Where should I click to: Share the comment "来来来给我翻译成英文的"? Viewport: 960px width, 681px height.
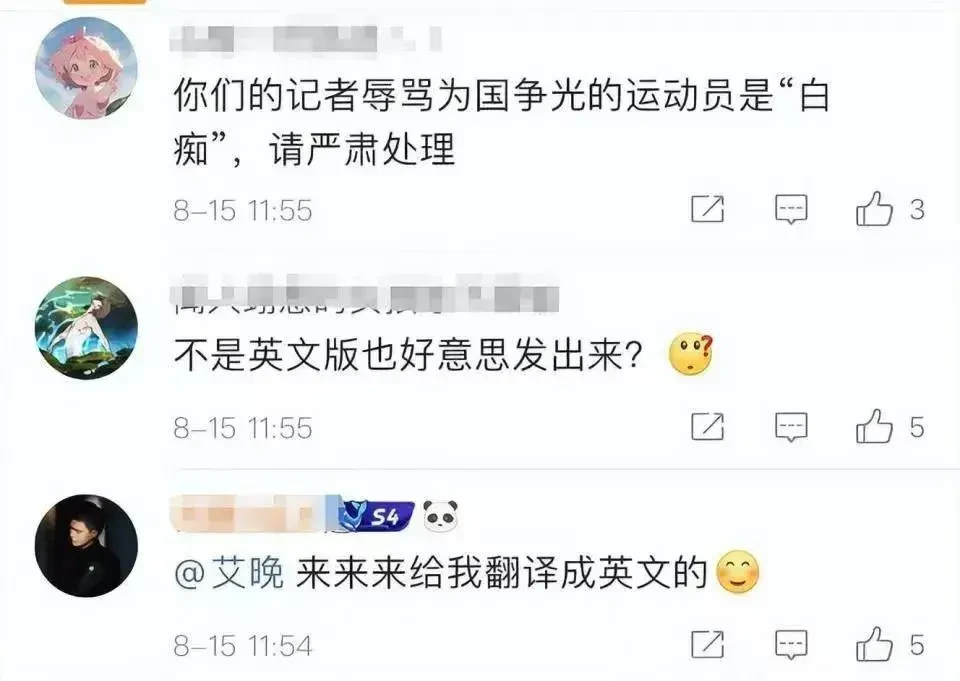[x=708, y=644]
